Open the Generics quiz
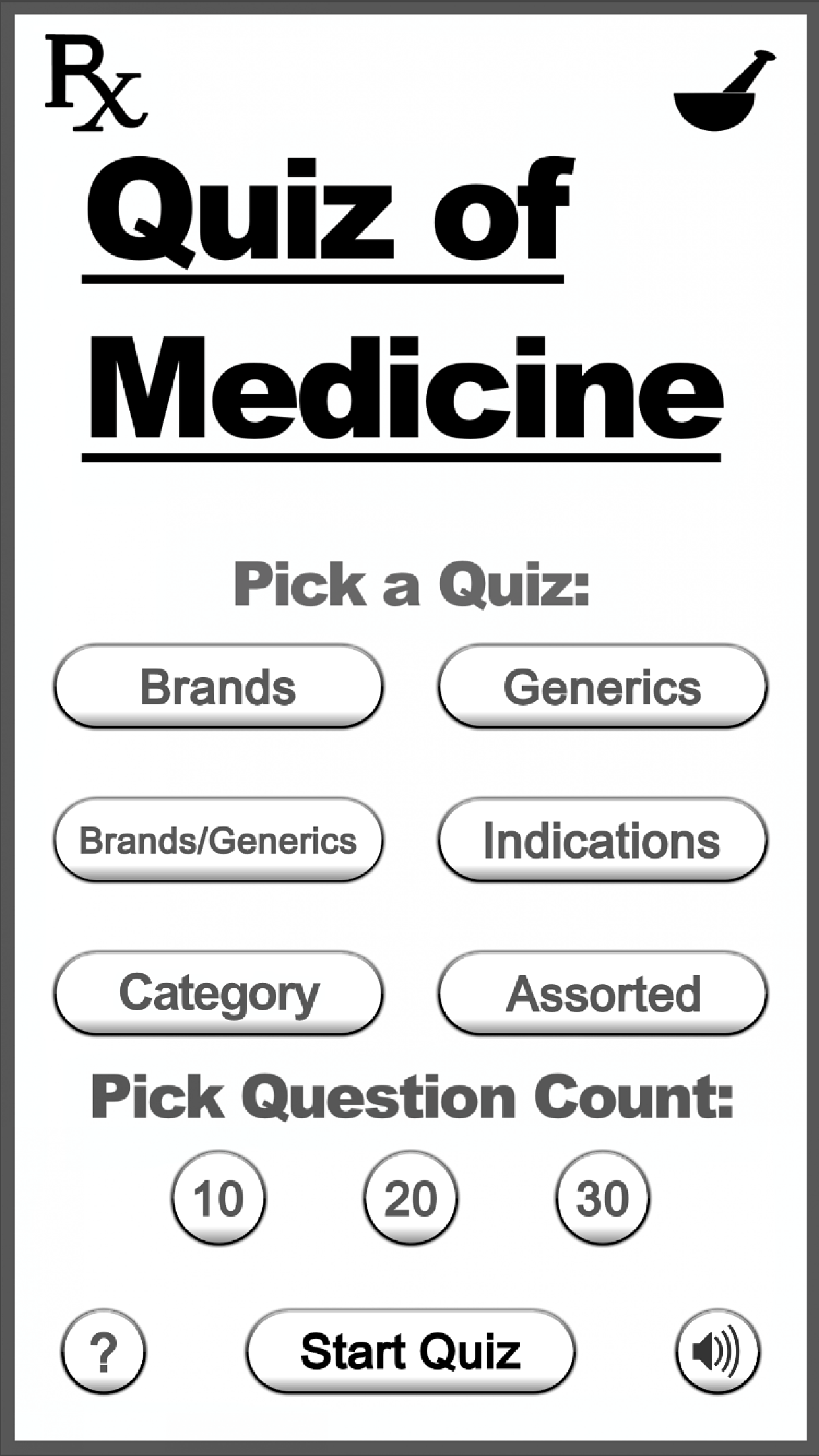This screenshot has width=819, height=1456. [x=601, y=688]
